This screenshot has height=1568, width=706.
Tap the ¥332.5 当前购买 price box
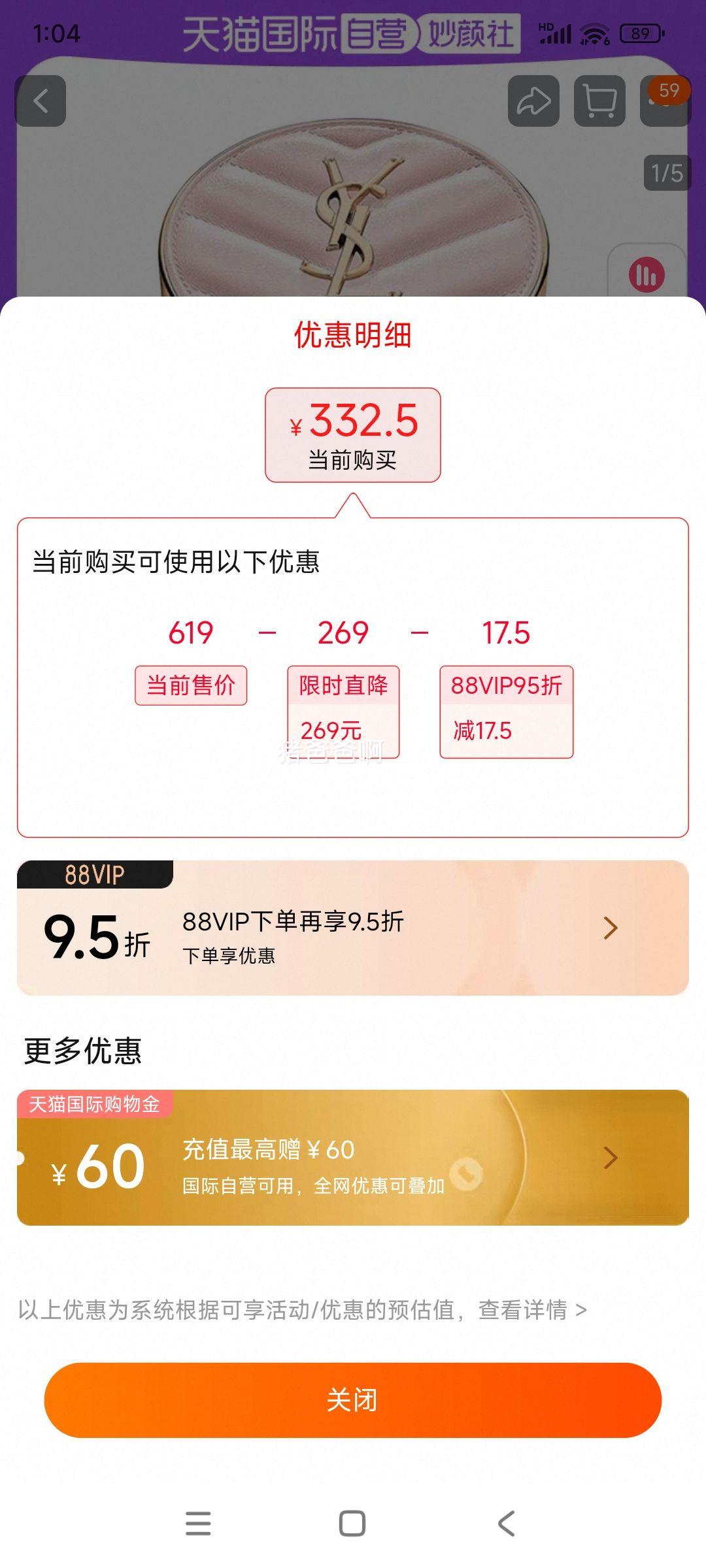tap(353, 434)
